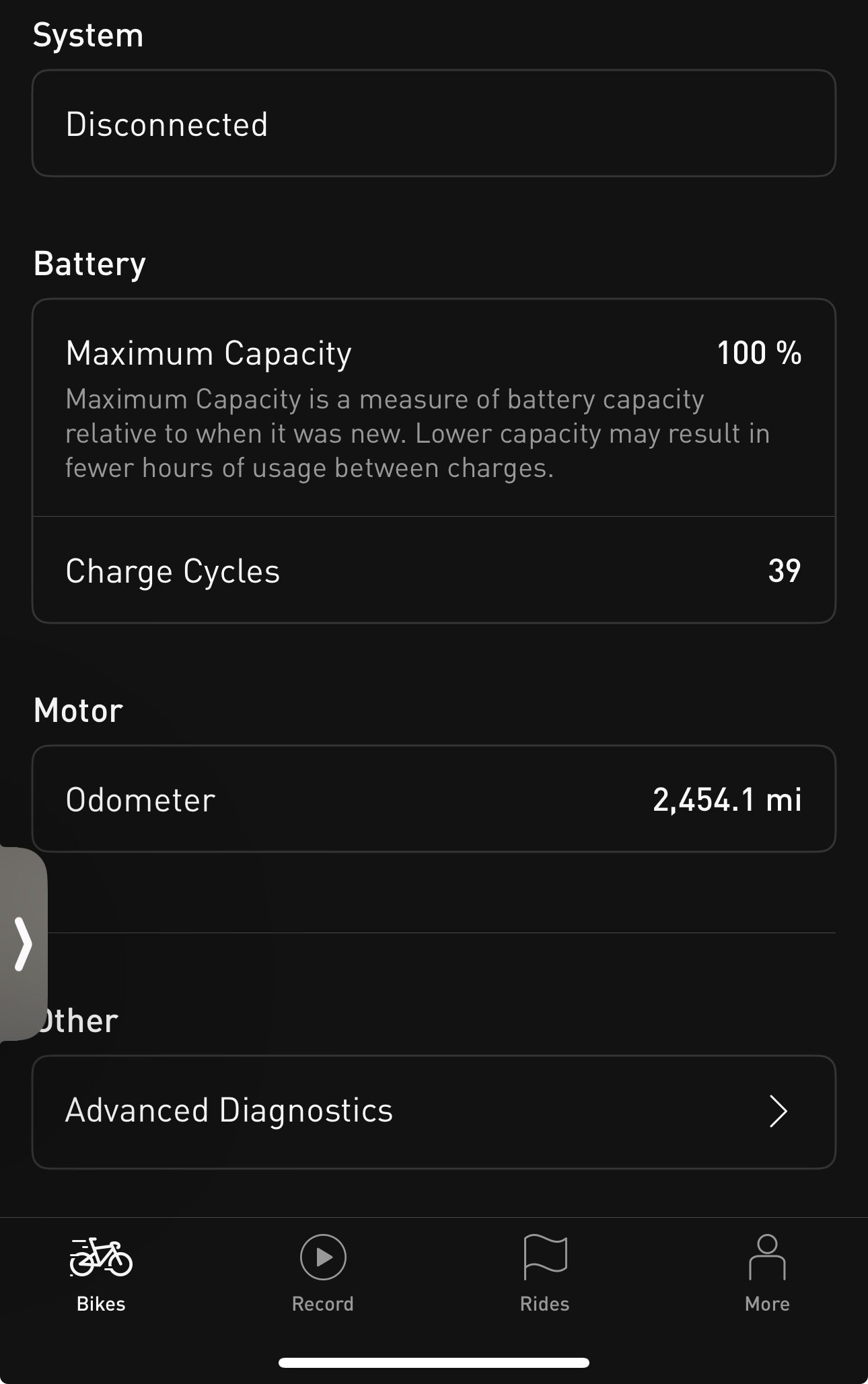Open Advanced Diagnostics
The width and height of the screenshot is (868, 1384).
(x=433, y=1112)
